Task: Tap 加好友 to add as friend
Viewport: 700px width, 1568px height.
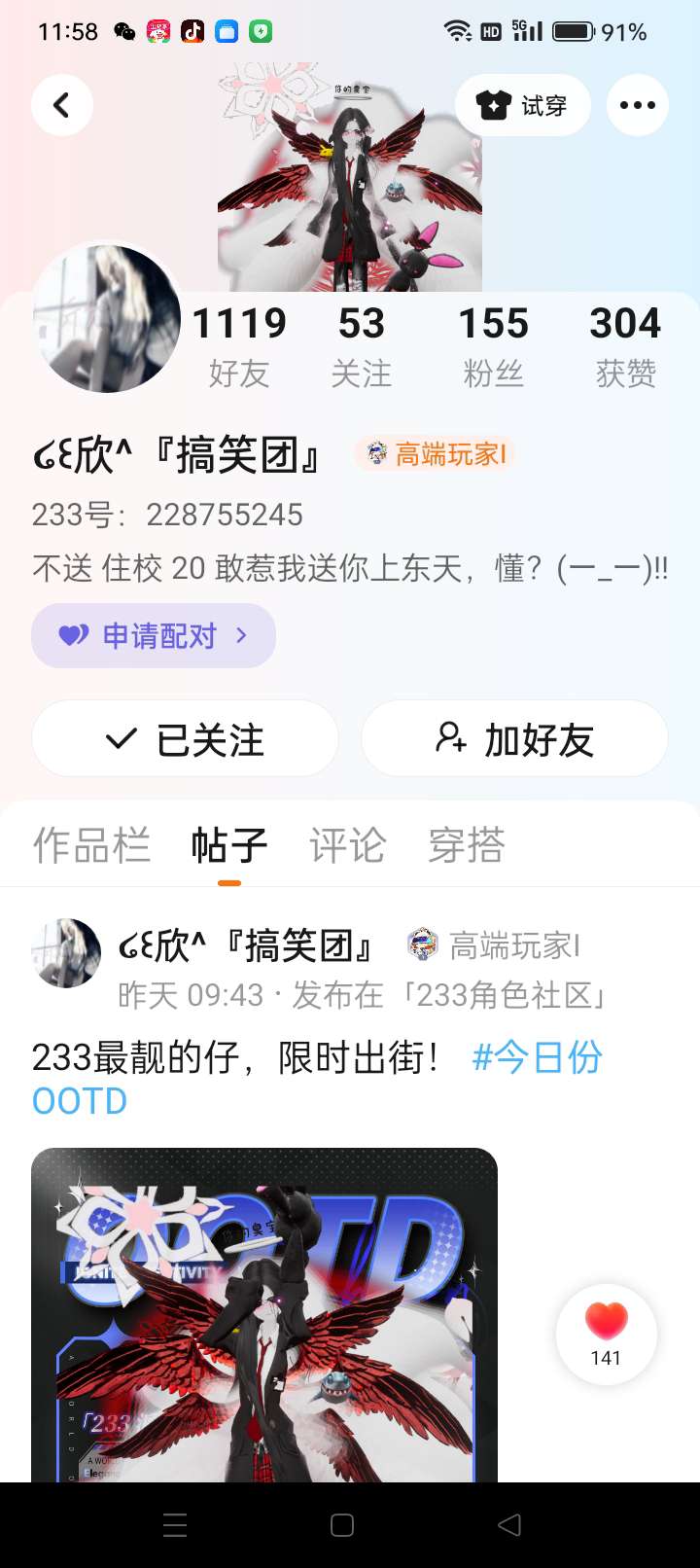Action: (x=514, y=739)
